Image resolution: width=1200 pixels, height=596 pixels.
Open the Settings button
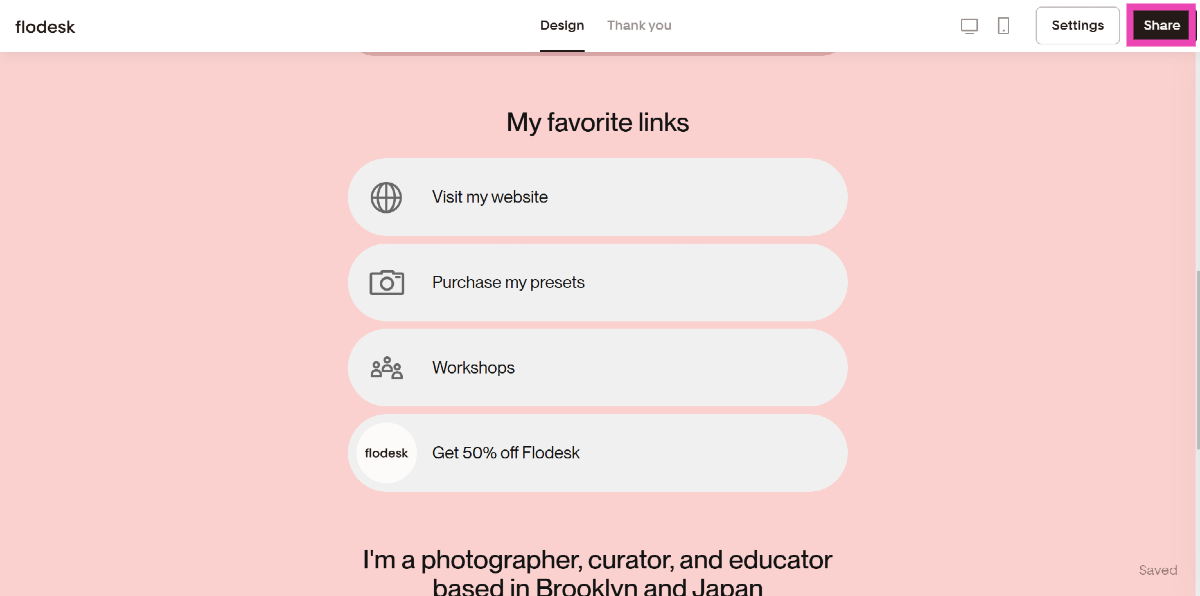click(1077, 26)
